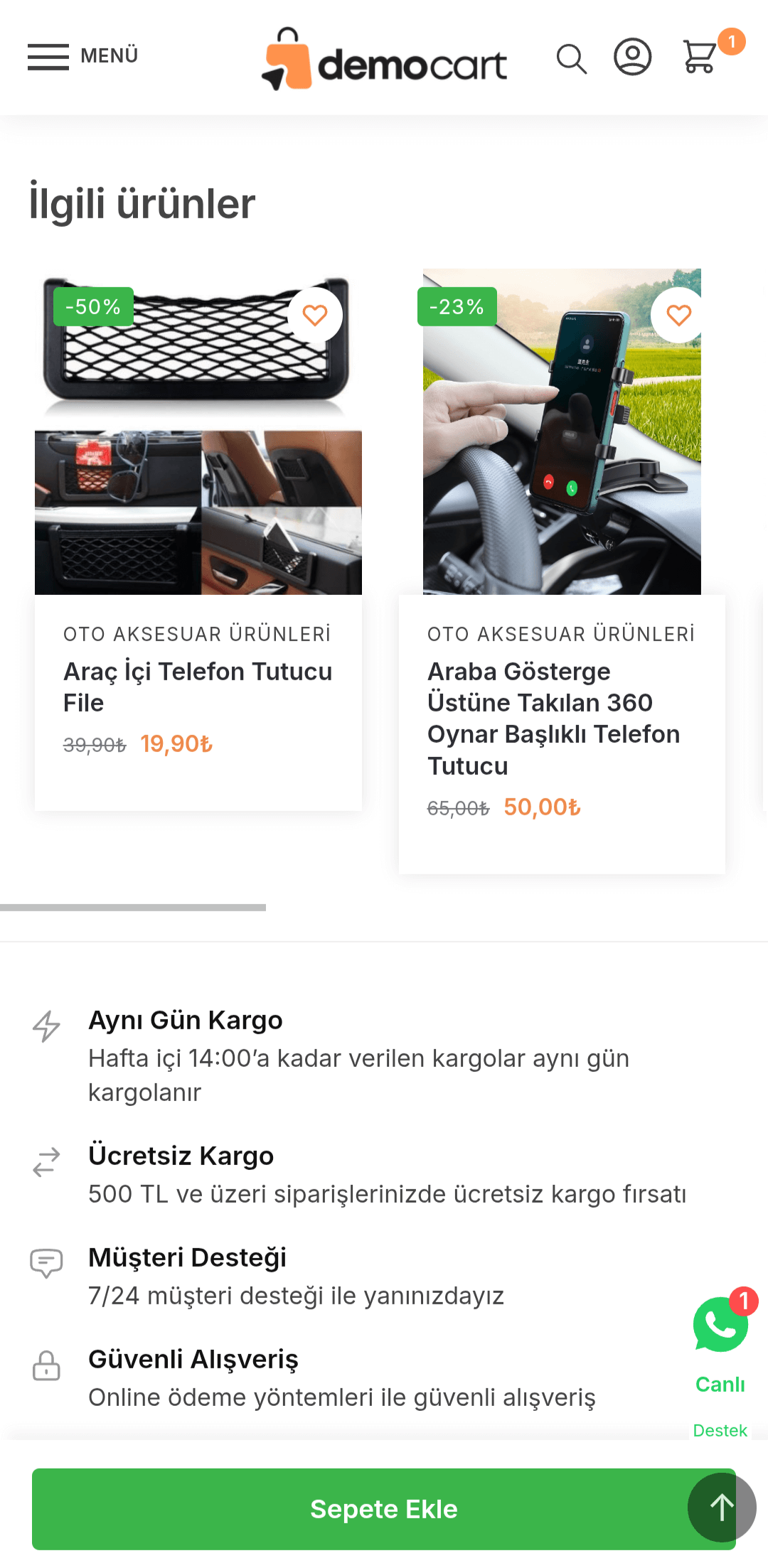Open the search magnifier icon
Screen dimensions: 768x1568
571,59
